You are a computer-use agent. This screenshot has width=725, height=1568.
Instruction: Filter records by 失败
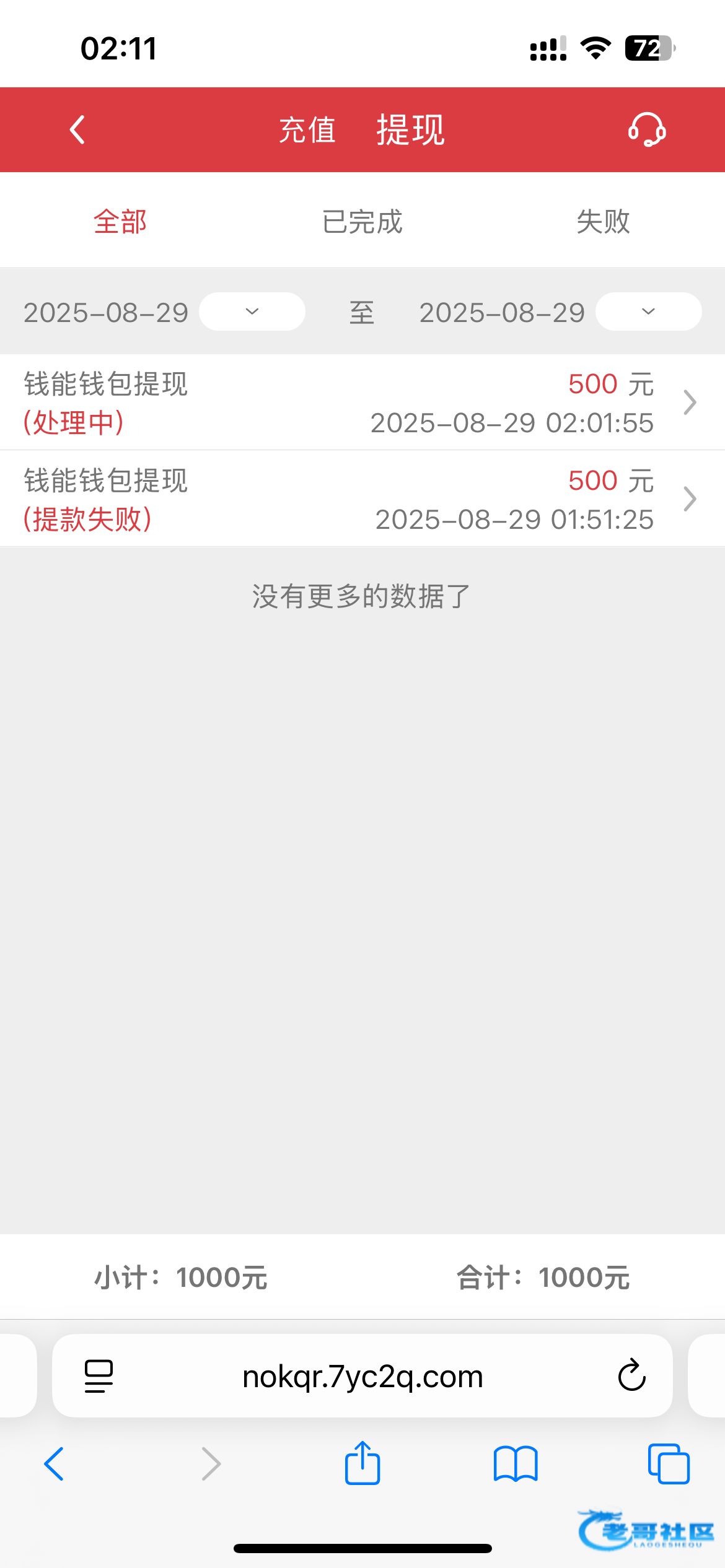tap(603, 222)
